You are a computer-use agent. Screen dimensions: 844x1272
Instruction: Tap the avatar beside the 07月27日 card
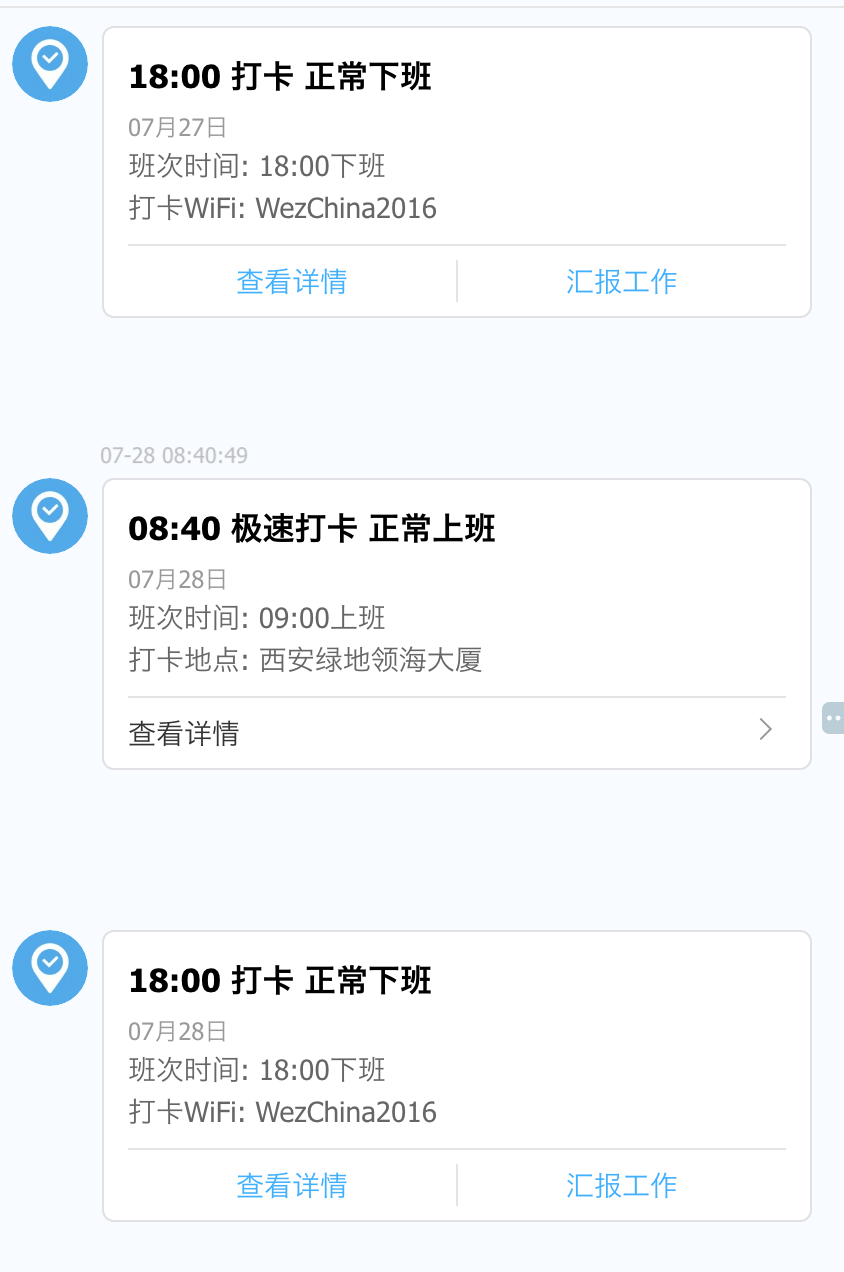(50, 64)
